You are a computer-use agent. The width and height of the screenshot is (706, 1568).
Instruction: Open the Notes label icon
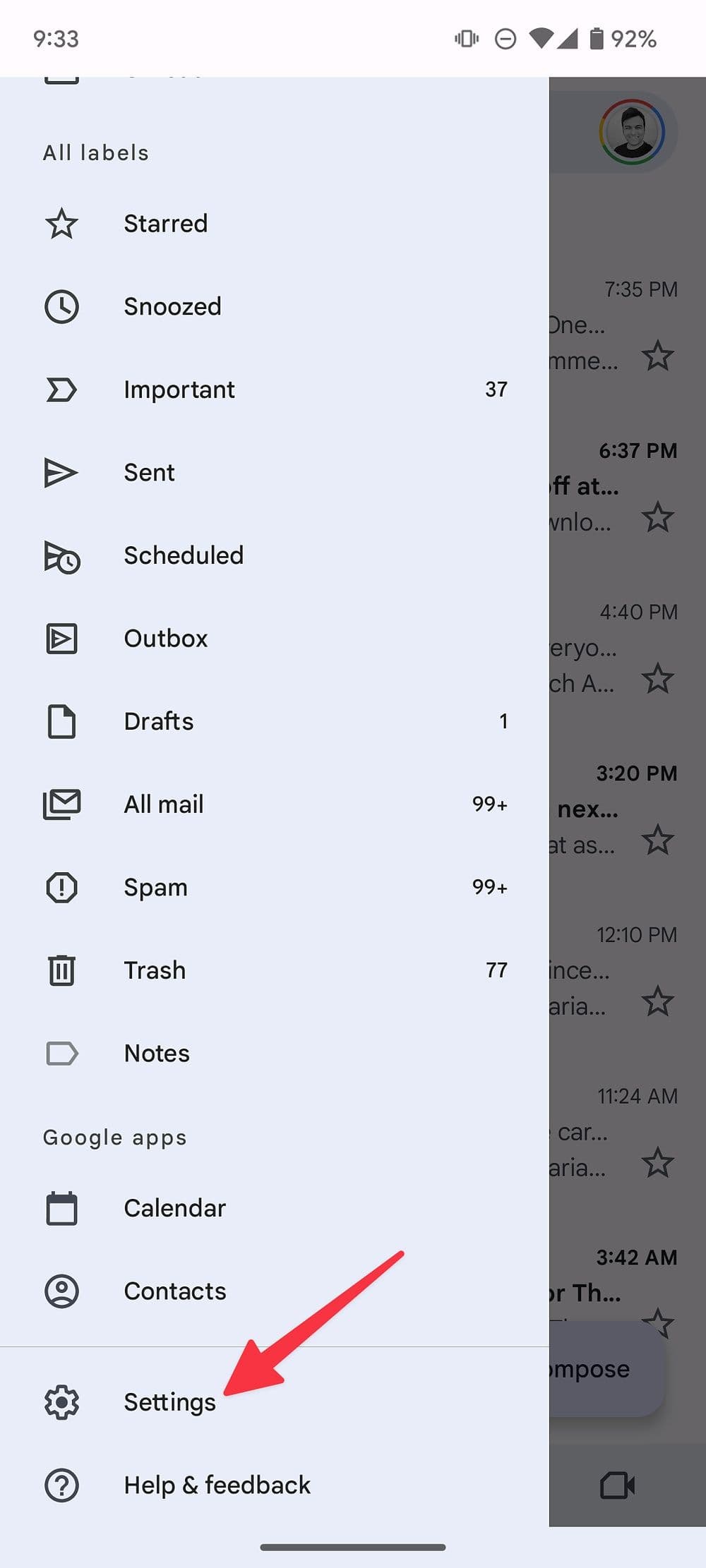click(x=61, y=1053)
